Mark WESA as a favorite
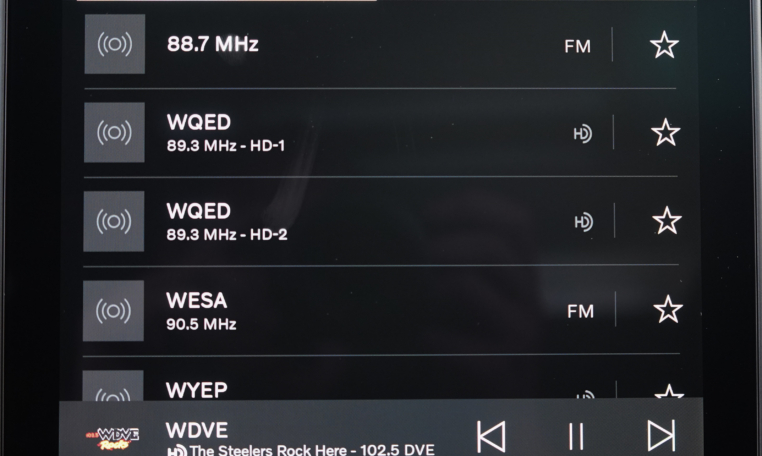Image resolution: width=762 pixels, height=456 pixels. click(668, 309)
